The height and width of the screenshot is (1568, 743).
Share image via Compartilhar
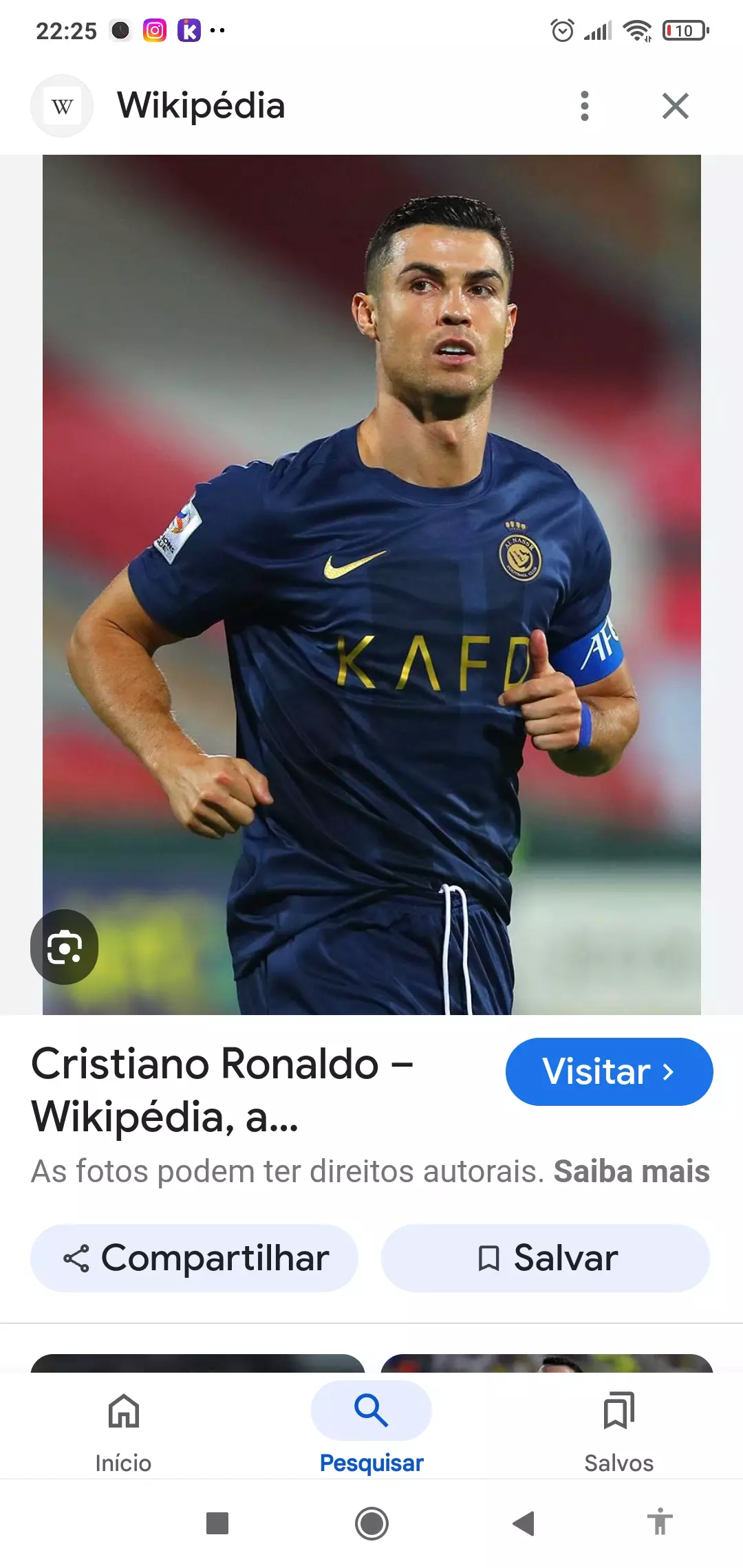[195, 1258]
